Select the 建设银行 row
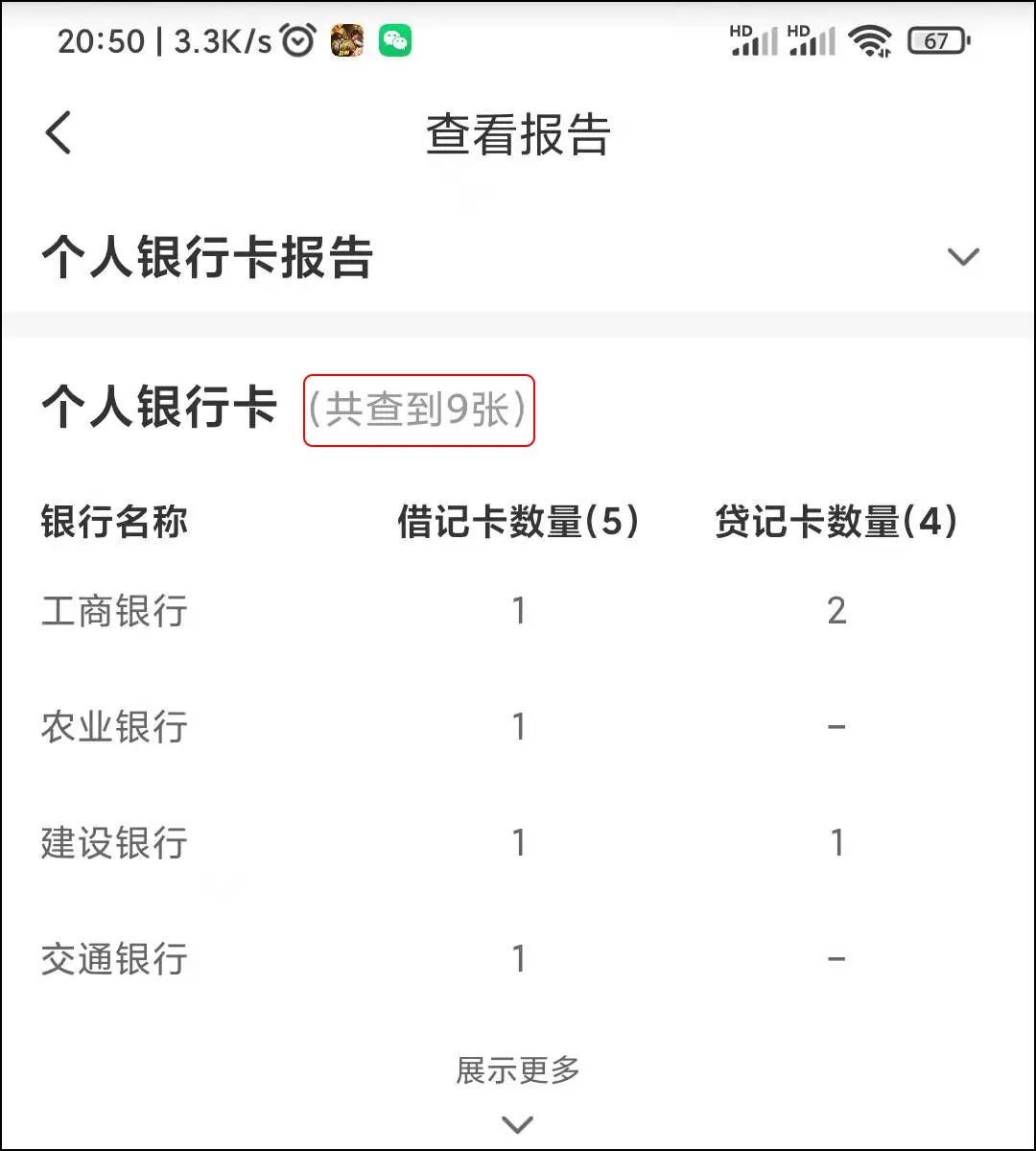 [x=114, y=843]
